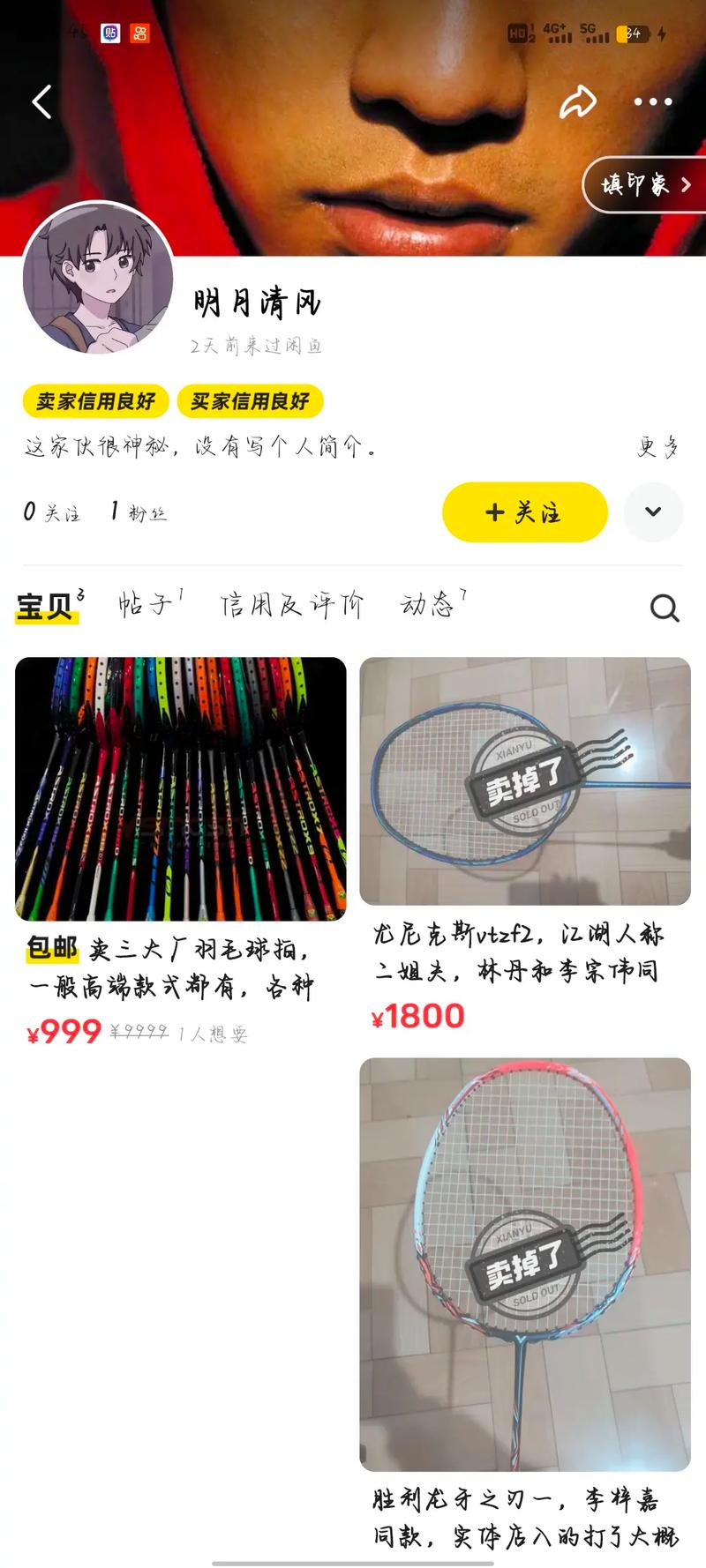Expand the chevron next to the follow button

(x=652, y=512)
